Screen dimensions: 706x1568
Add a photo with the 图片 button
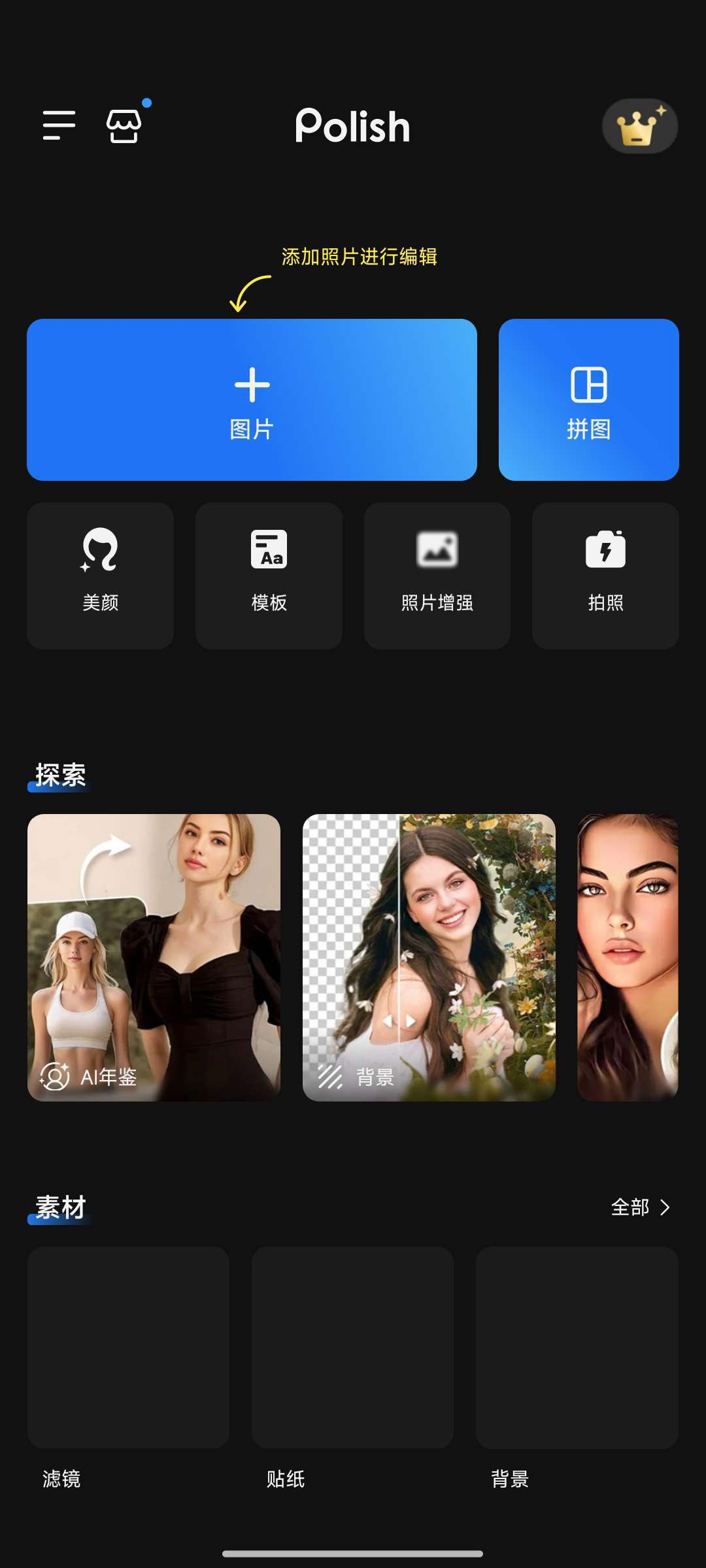(252, 400)
